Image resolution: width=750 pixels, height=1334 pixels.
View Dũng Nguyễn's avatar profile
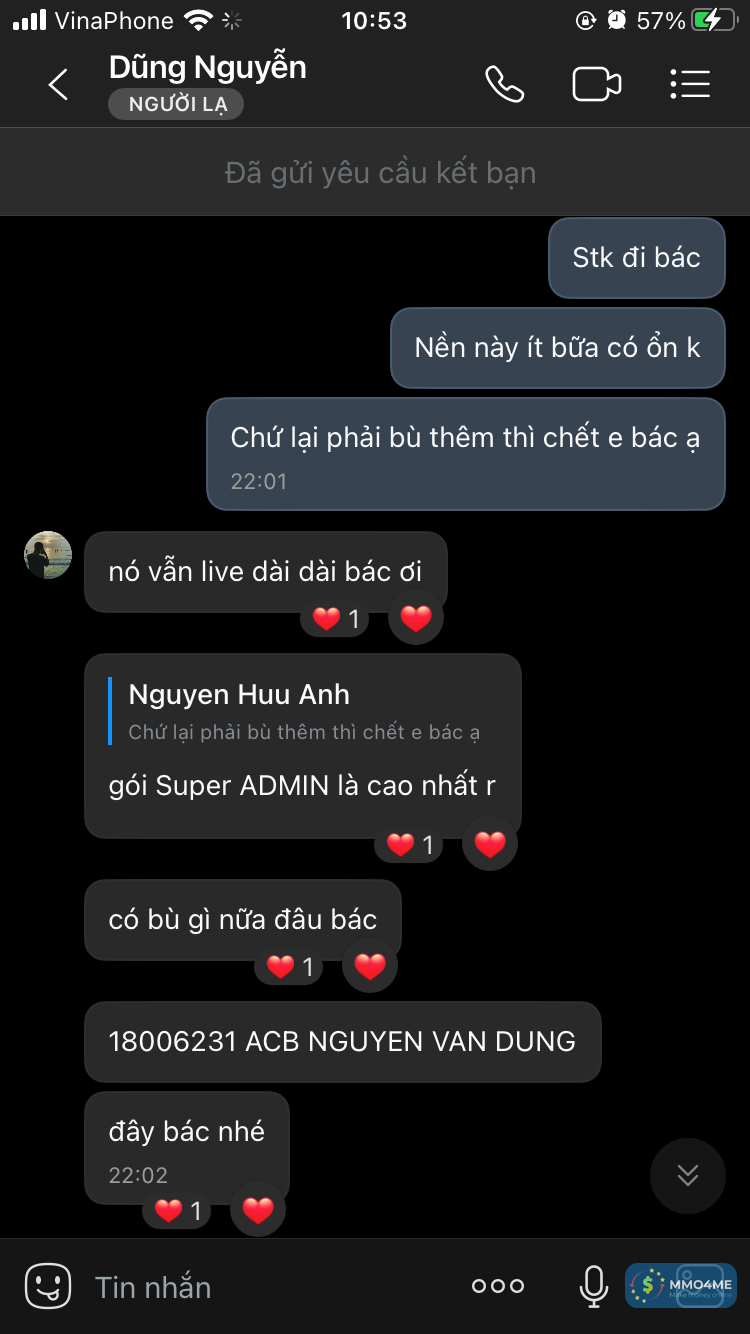coord(48,555)
